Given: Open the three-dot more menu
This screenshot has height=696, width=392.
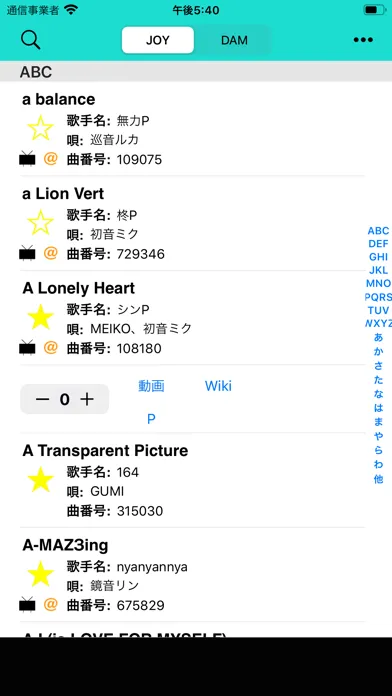Looking at the screenshot, I should [x=363, y=40].
